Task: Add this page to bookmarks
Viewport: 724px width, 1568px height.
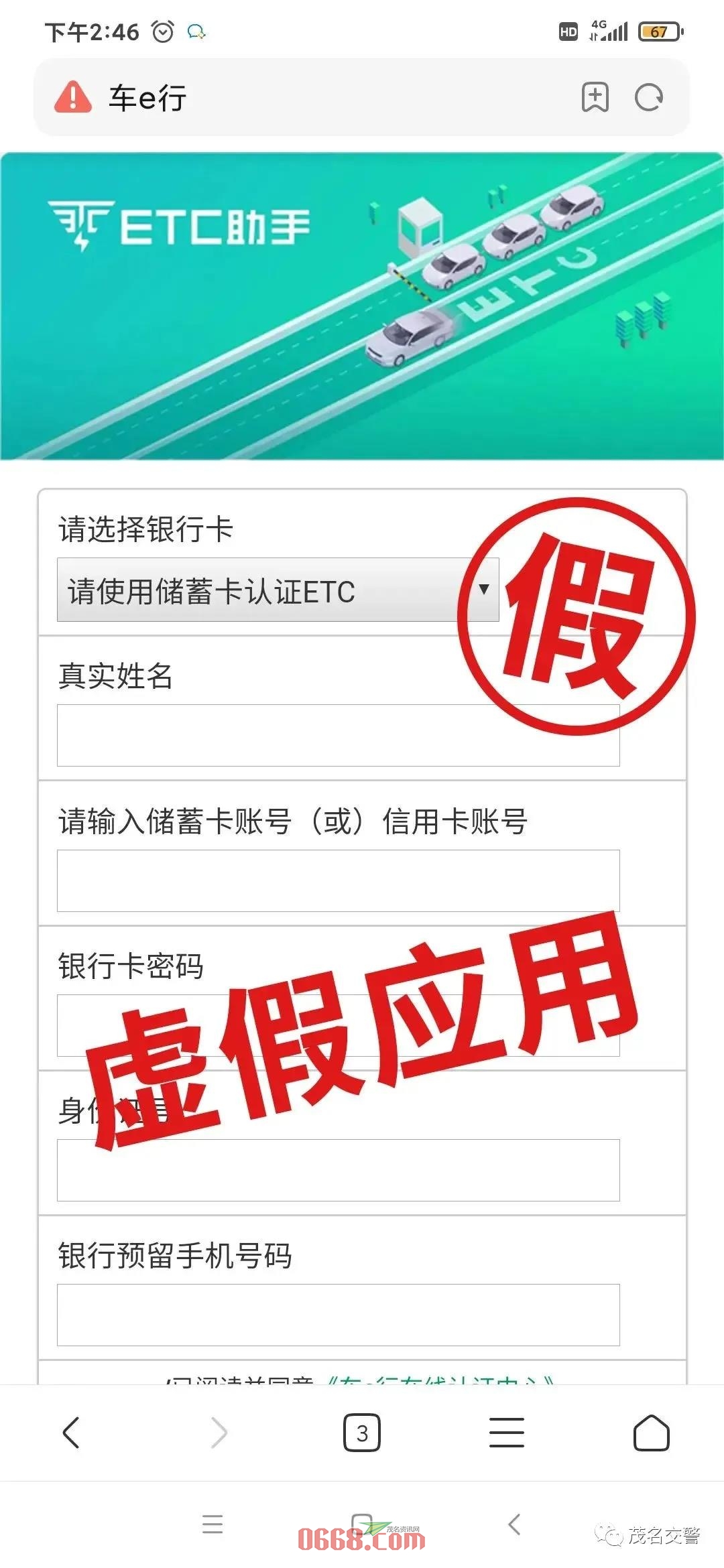Action: click(595, 98)
